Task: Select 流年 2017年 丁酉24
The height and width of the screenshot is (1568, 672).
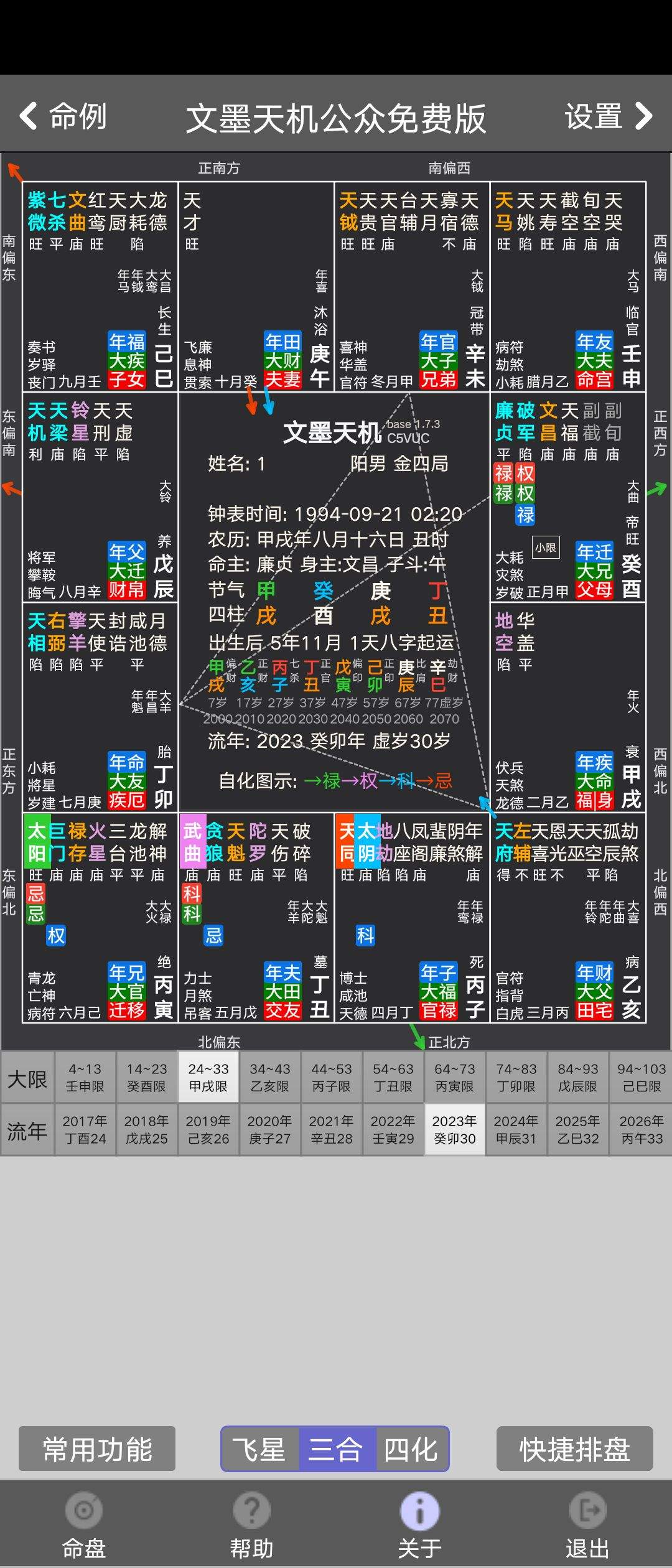Action: click(x=85, y=1129)
